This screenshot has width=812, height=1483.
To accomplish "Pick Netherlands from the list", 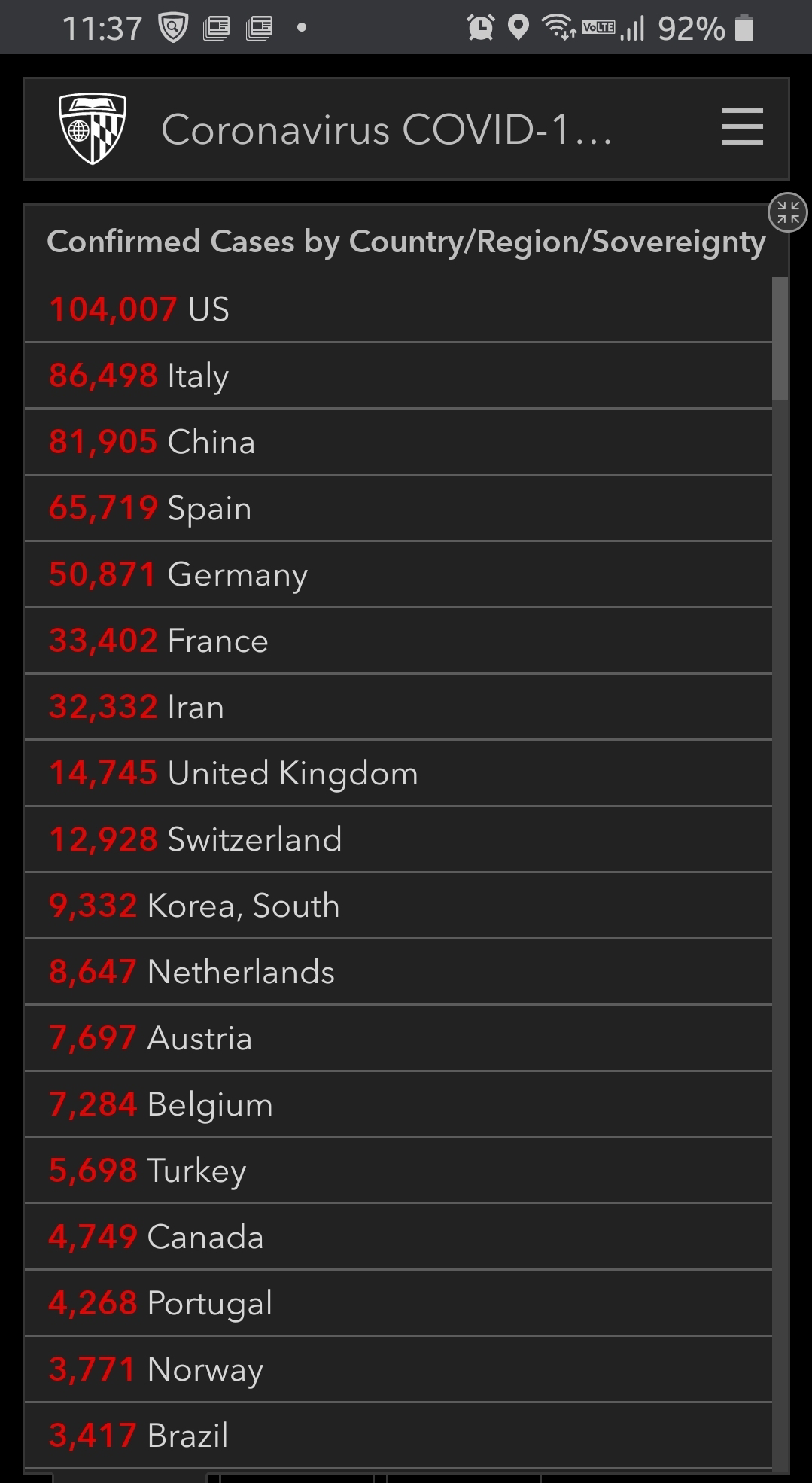I will pos(398,972).
